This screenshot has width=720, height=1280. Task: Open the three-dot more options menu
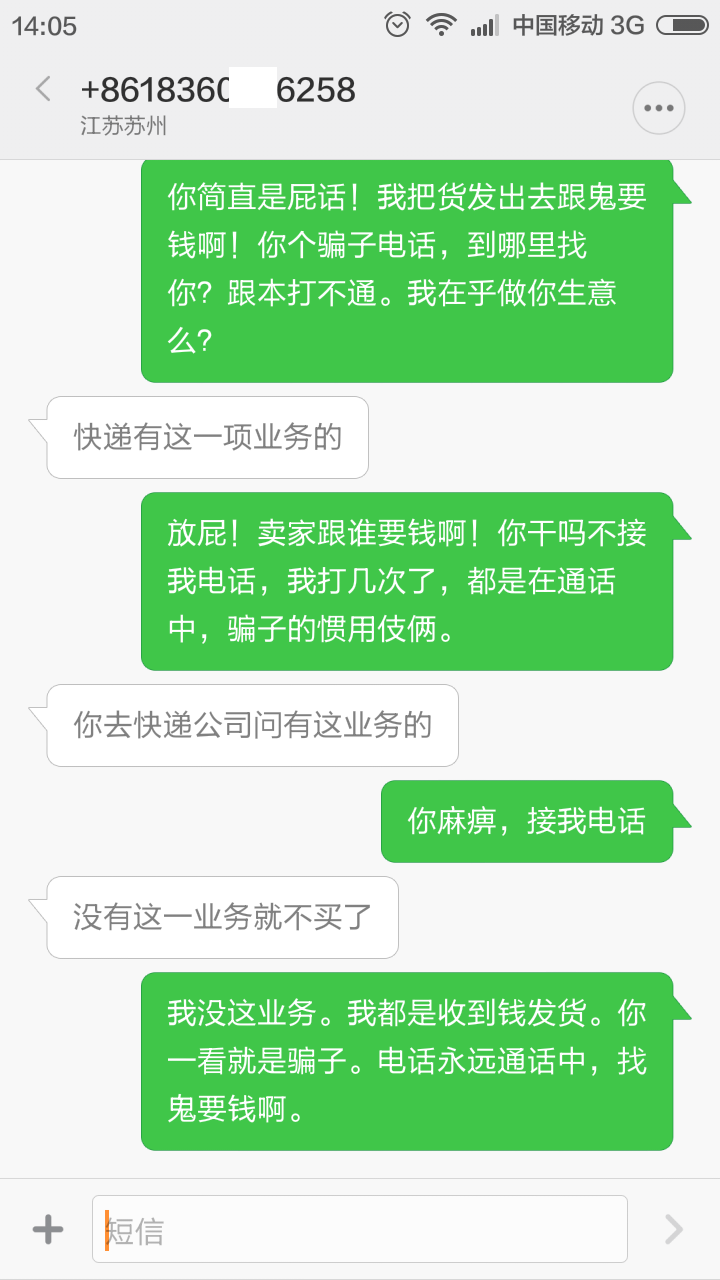(x=659, y=108)
